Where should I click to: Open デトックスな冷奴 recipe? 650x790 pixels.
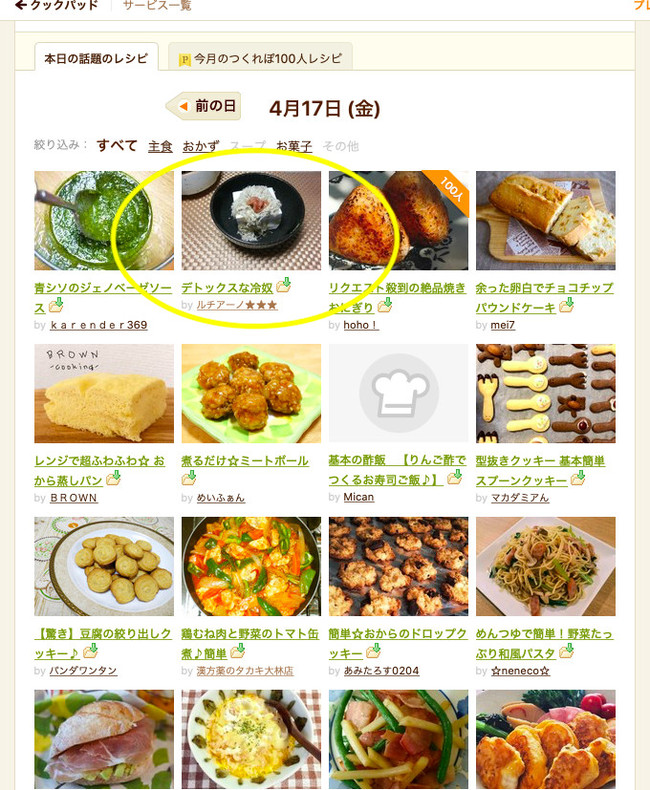pos(228,288)
